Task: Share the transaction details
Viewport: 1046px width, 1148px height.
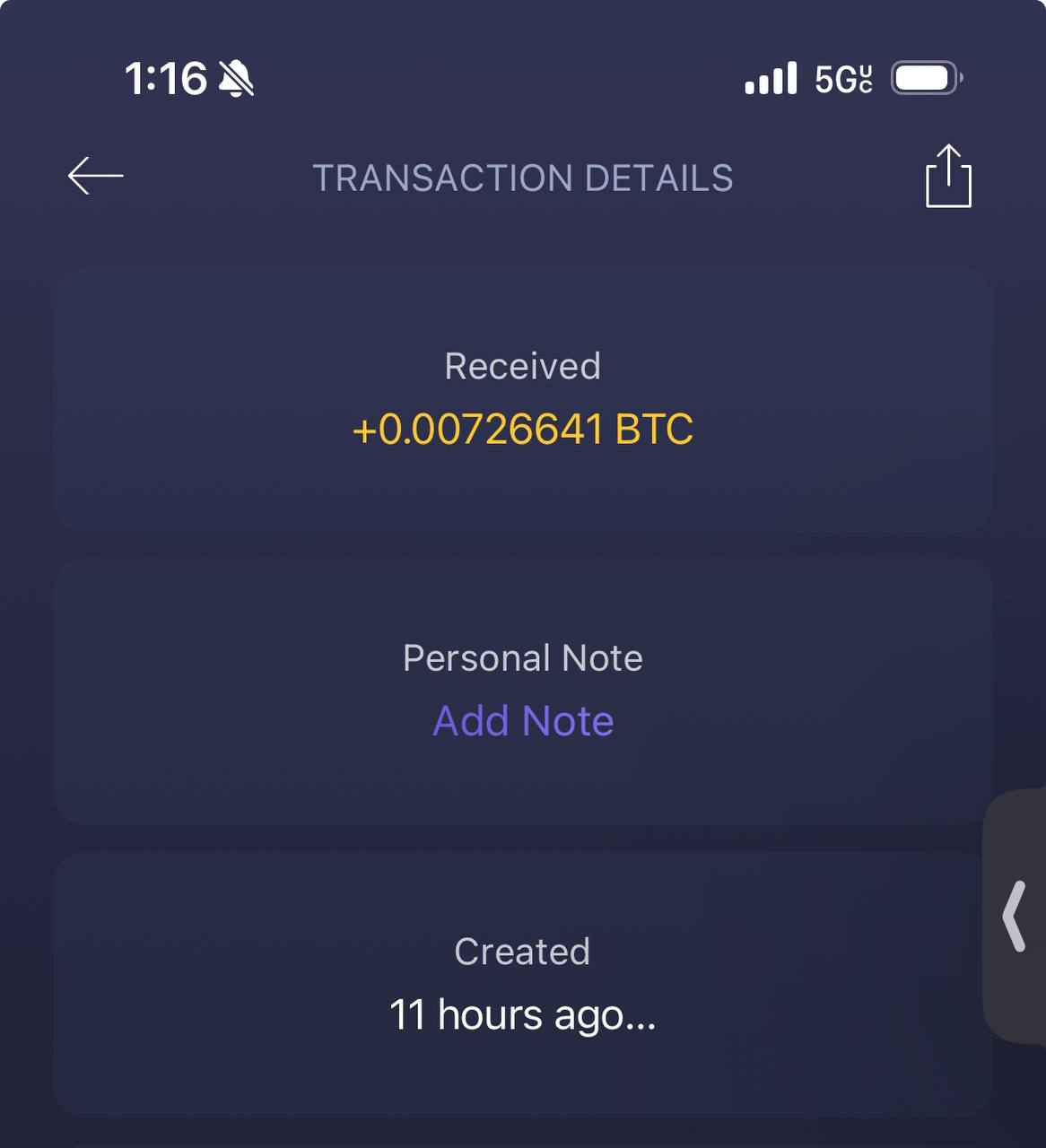Action: pos(948,177)
